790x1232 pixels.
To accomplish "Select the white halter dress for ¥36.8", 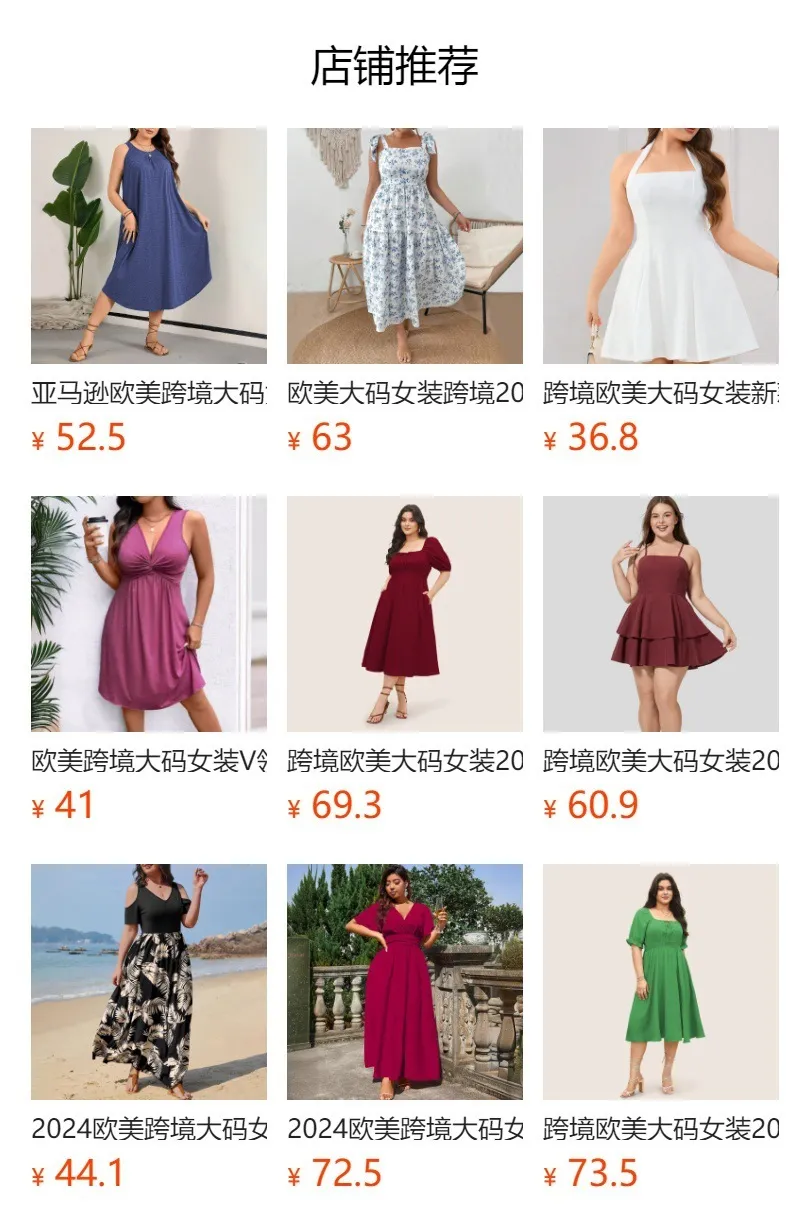I will pyautogui.click(x=661, y=245).
